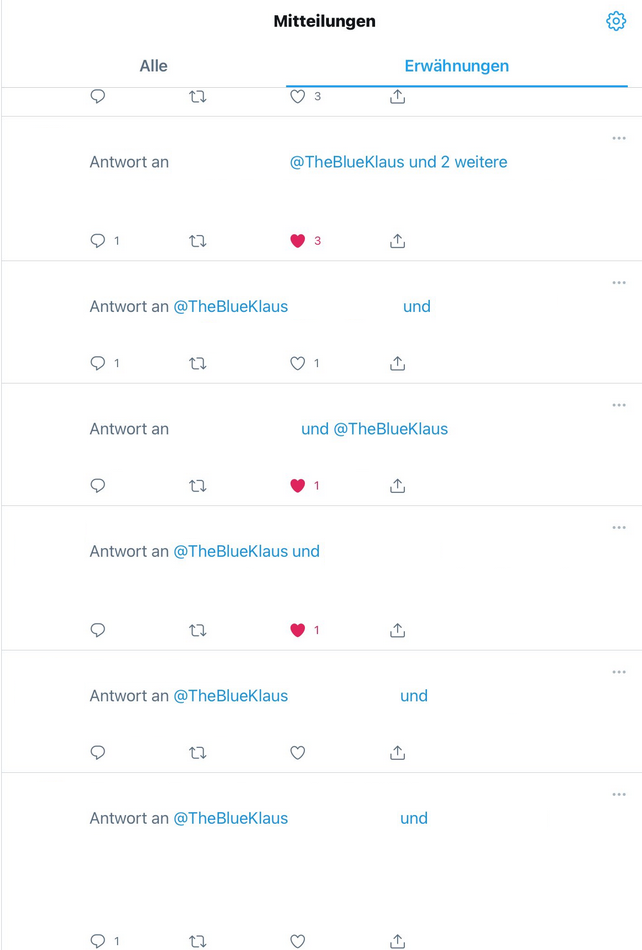
Task: Open the "und @TheBlueKlaus" recipients link
Action: (x=374, y=429)
